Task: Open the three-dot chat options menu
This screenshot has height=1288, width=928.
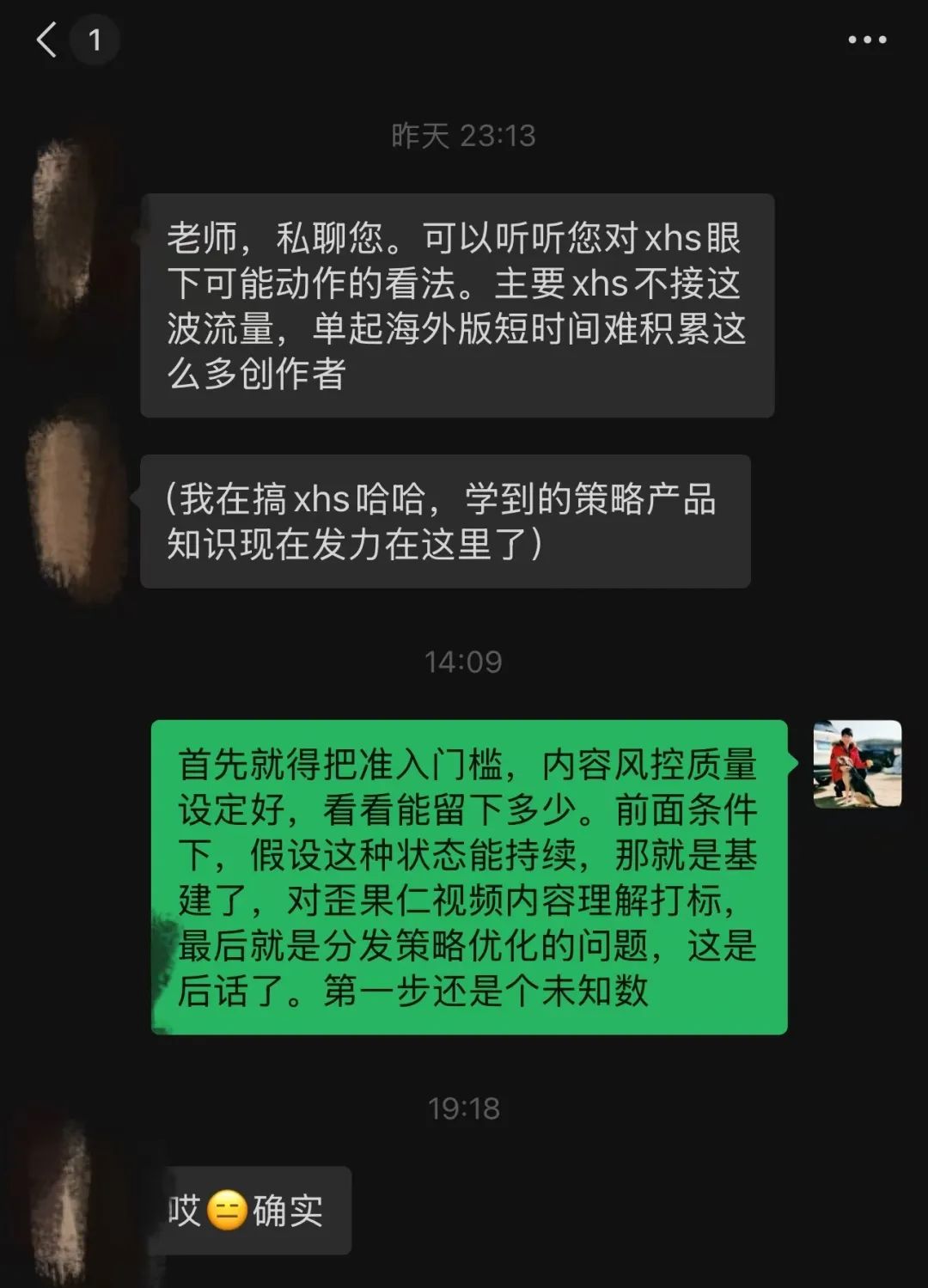Action: click(866, 40)
